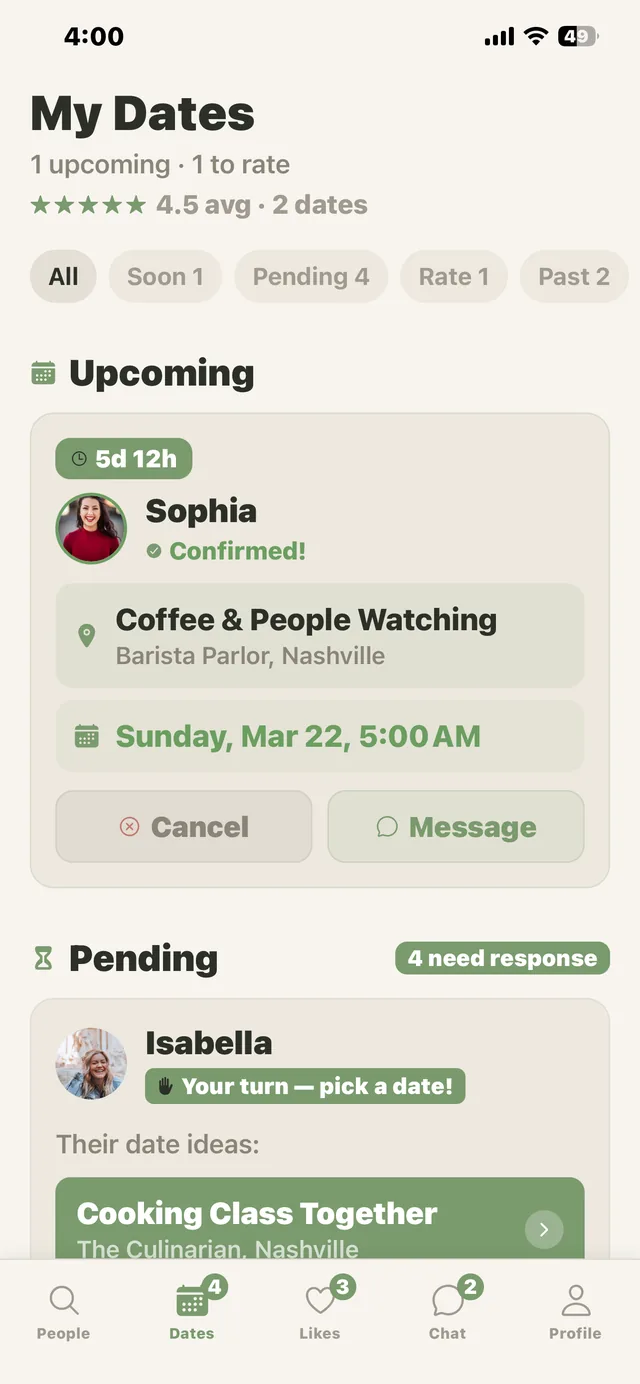Open Isabella's profile photo

[x=91, y=1063]
